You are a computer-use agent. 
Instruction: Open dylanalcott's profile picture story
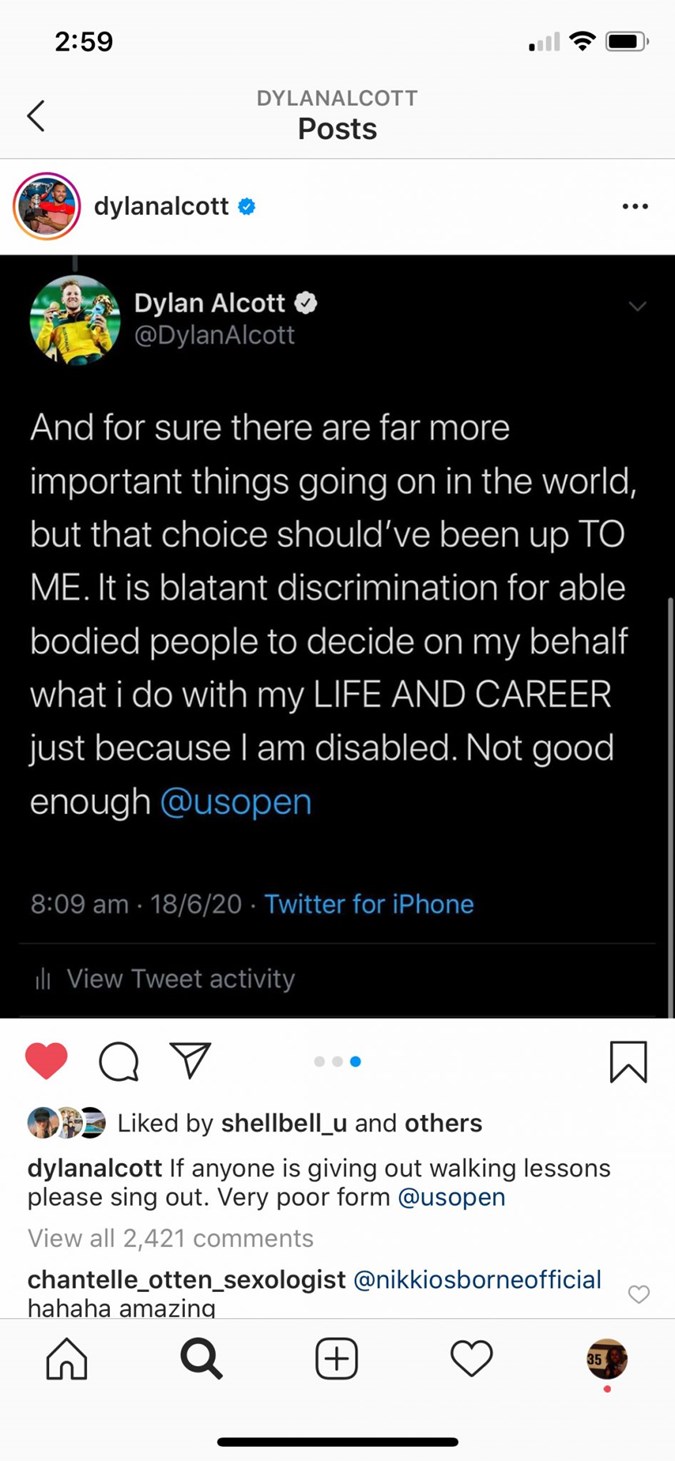(x=46, y=206)
